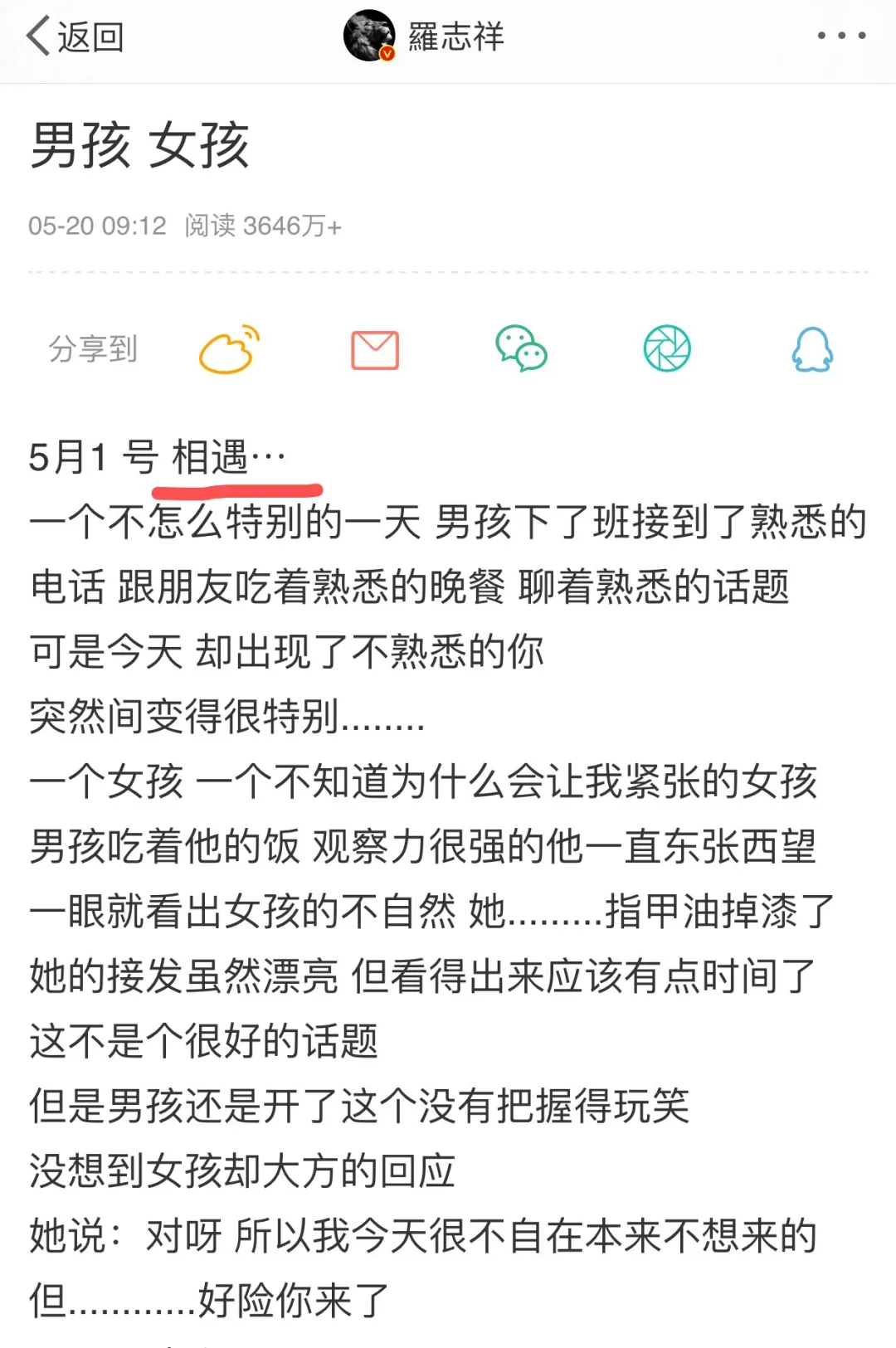This screenshot has height=1348, width=896.
Task: Click the 分享到 share label
Action: coord(91,350)
